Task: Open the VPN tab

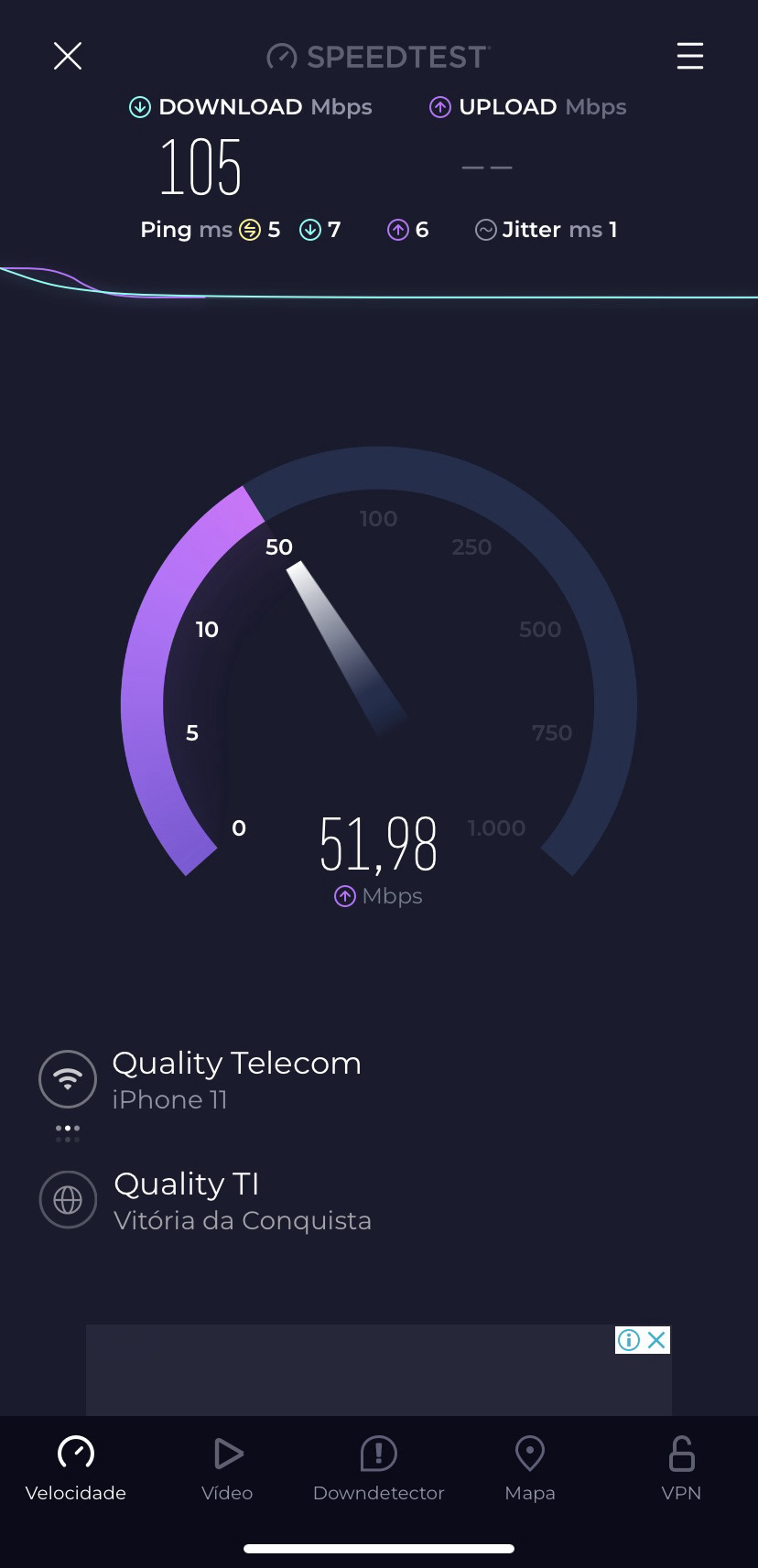Action: [681, 1468]
